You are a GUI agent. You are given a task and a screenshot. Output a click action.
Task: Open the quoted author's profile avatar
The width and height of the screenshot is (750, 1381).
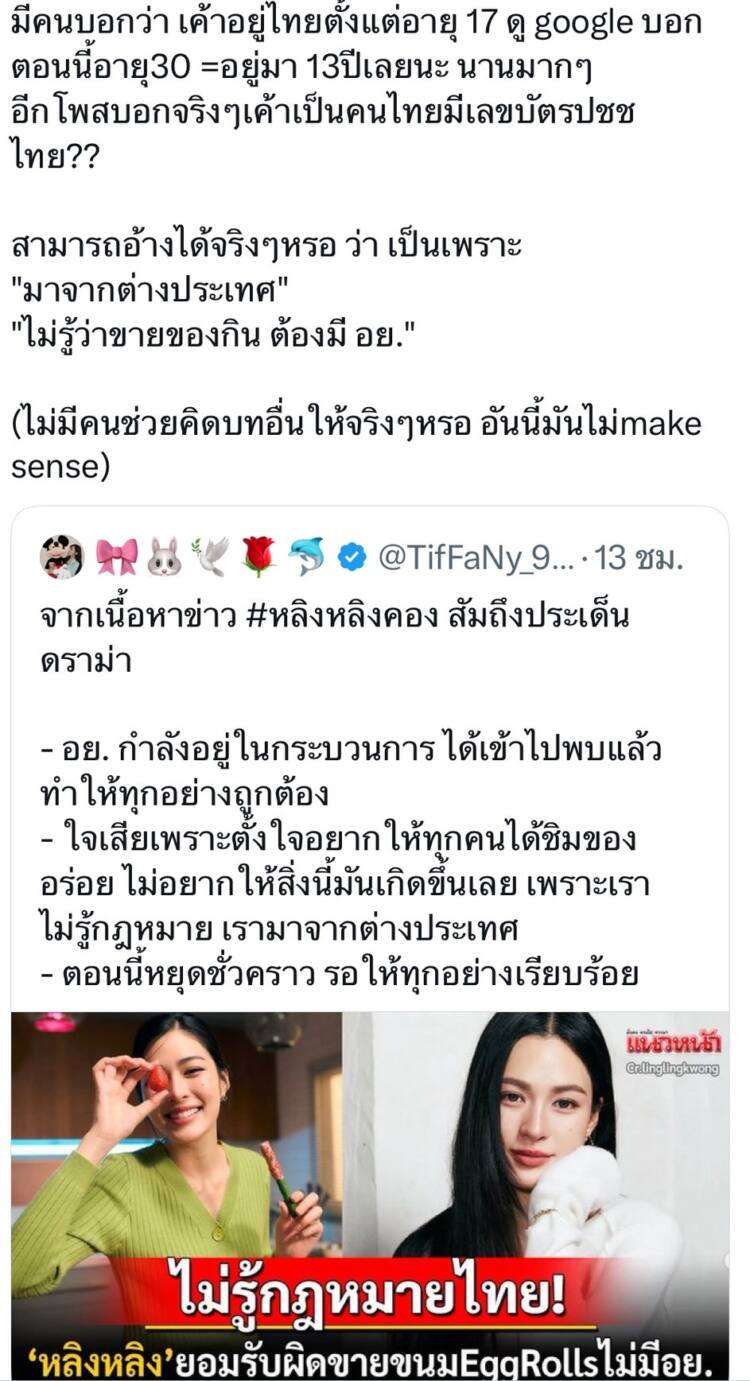61,558
